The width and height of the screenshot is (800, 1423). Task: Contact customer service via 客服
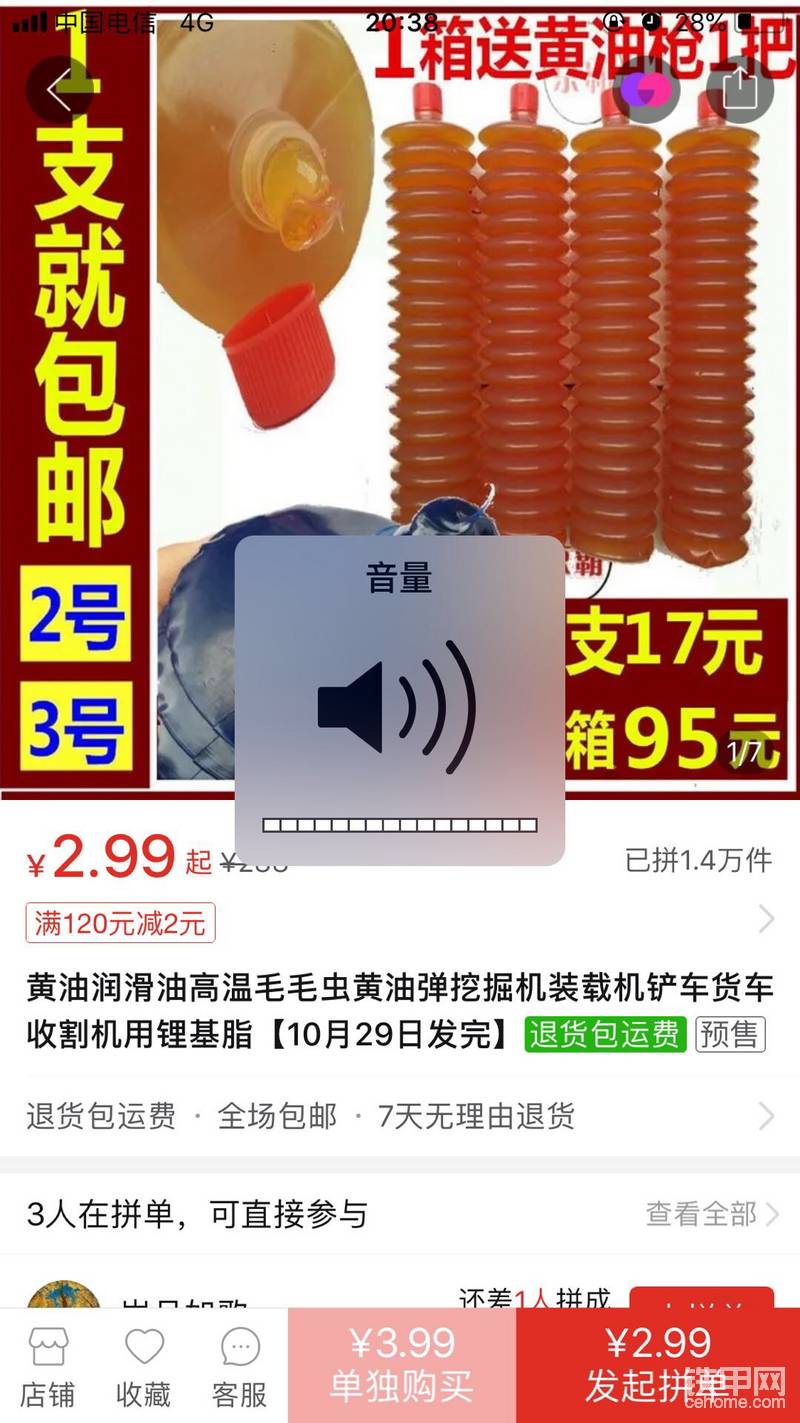[x=240, y=1367]
